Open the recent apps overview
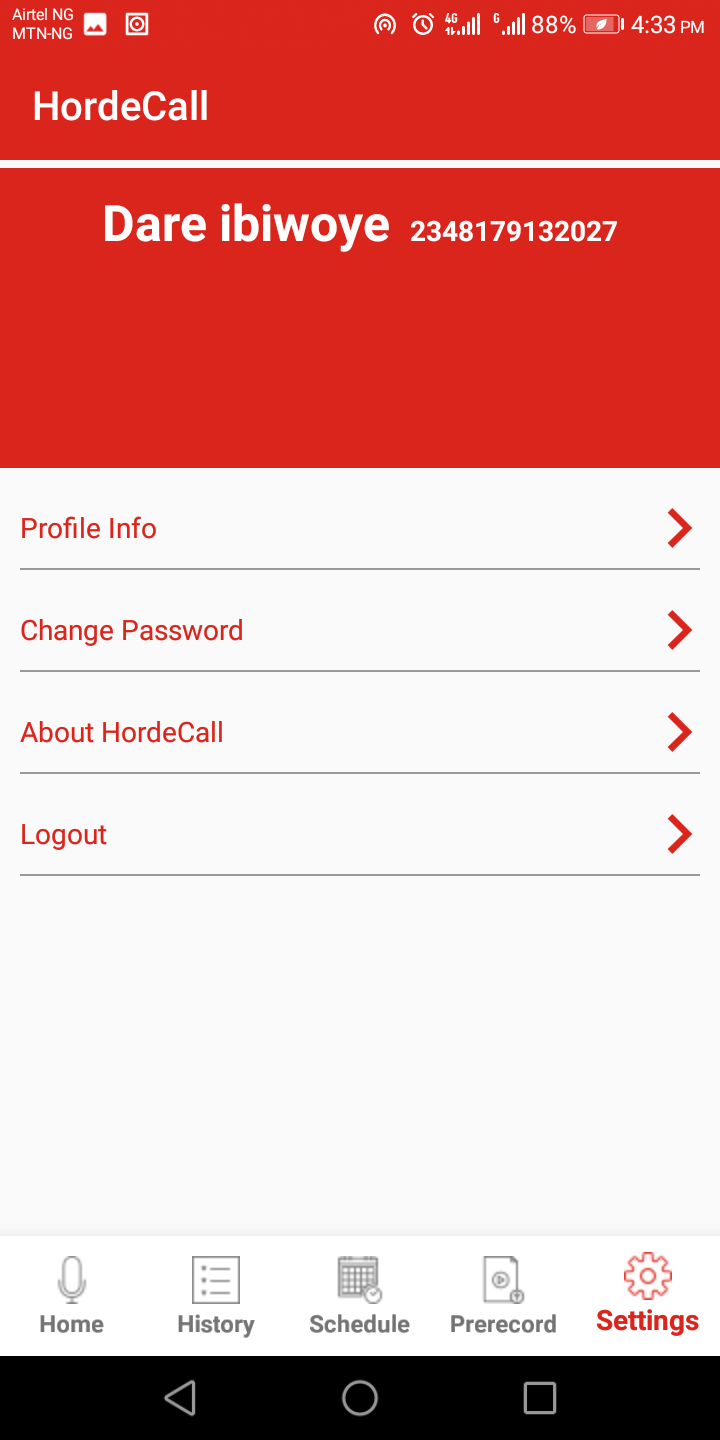The image size is (720, 1440). pos(540,1398)
